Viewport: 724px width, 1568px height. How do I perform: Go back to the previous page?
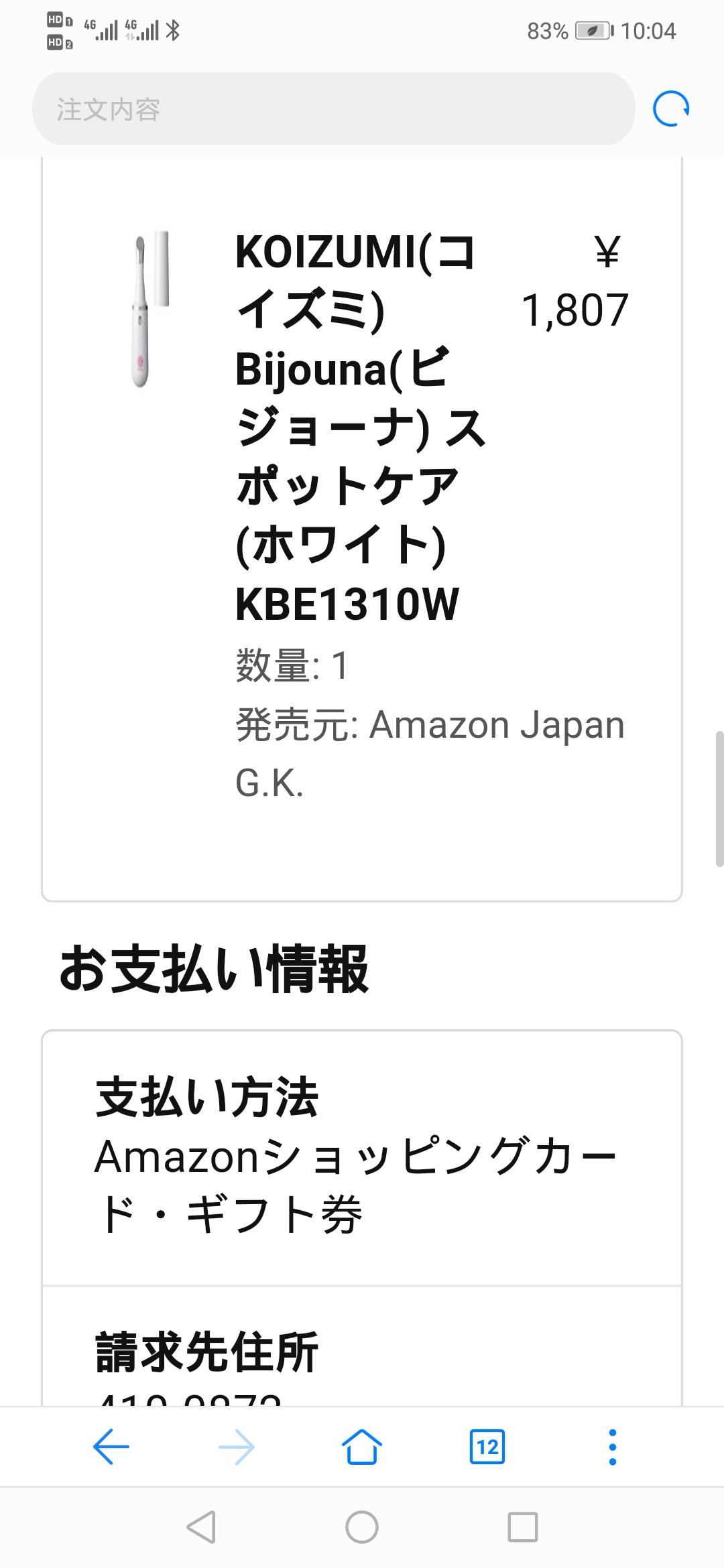(x=111, y=1447)
